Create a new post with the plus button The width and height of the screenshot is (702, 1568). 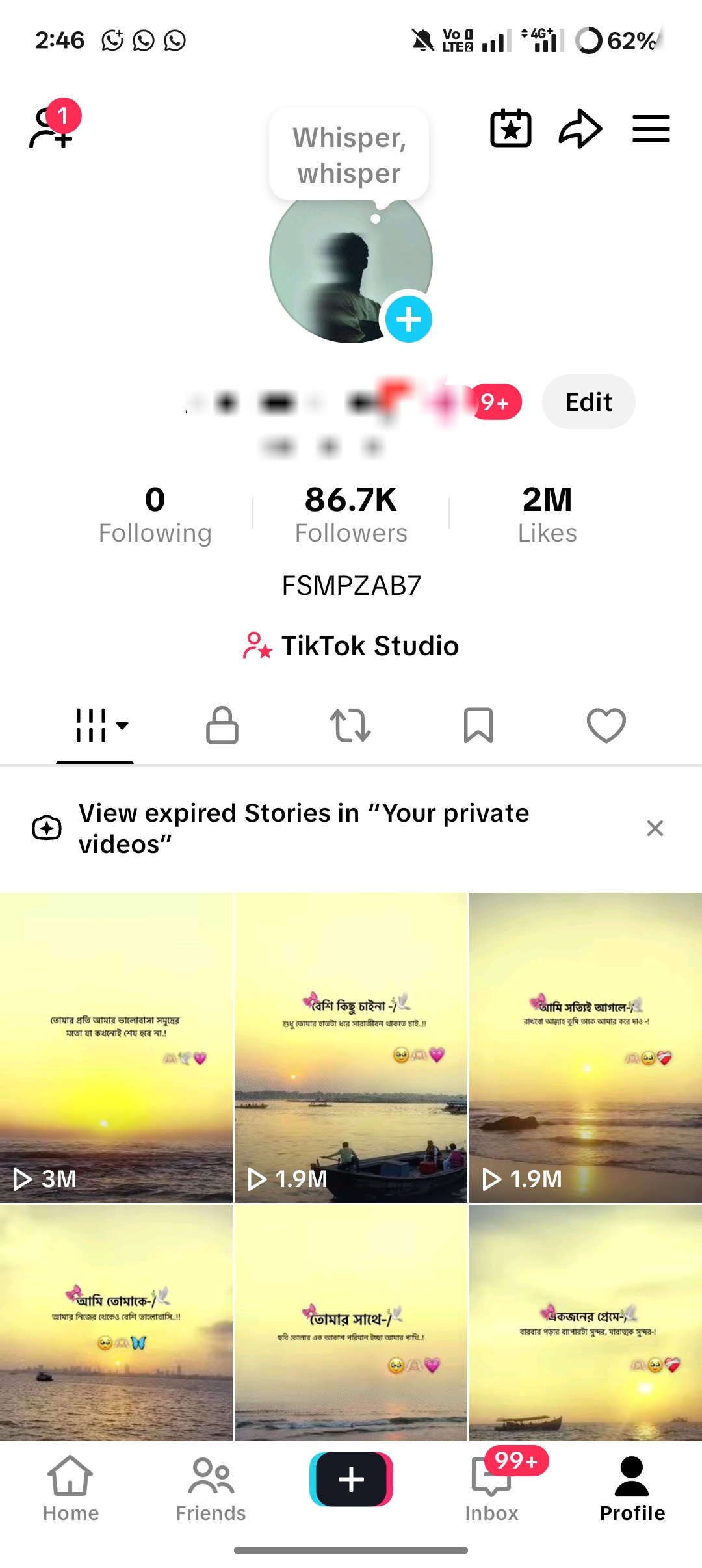tap(351, 1479)
